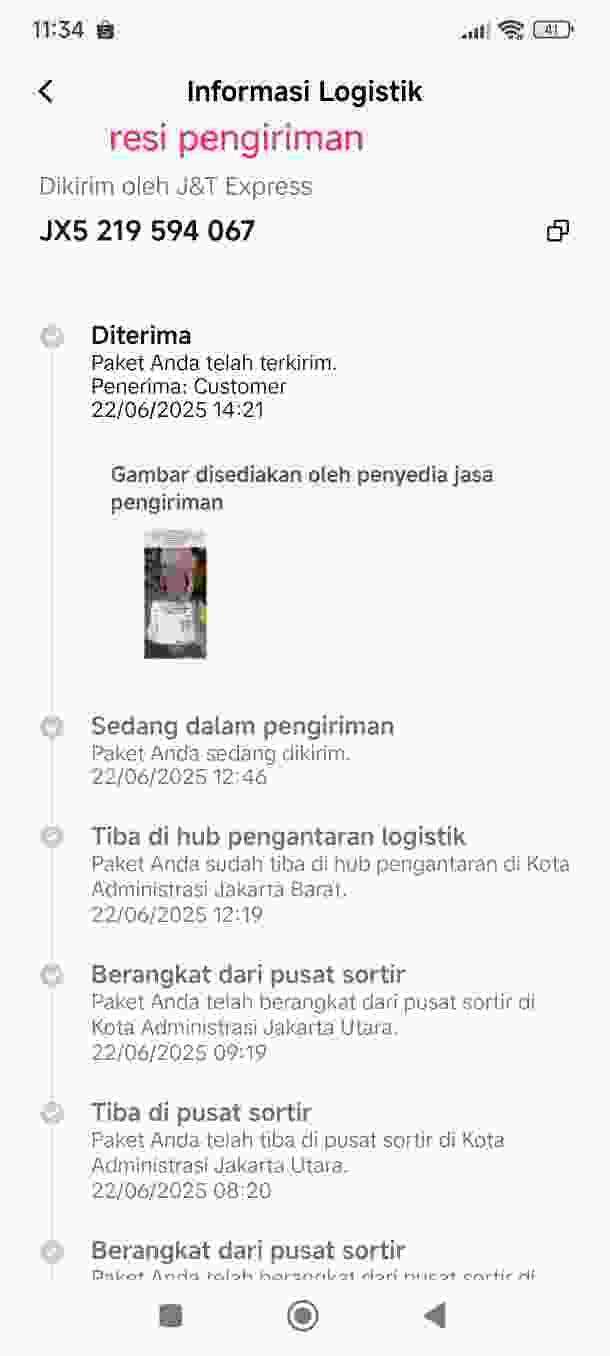Open the delivery proof photo
The width and height of the screenshot is (610, 1356).
175,594
